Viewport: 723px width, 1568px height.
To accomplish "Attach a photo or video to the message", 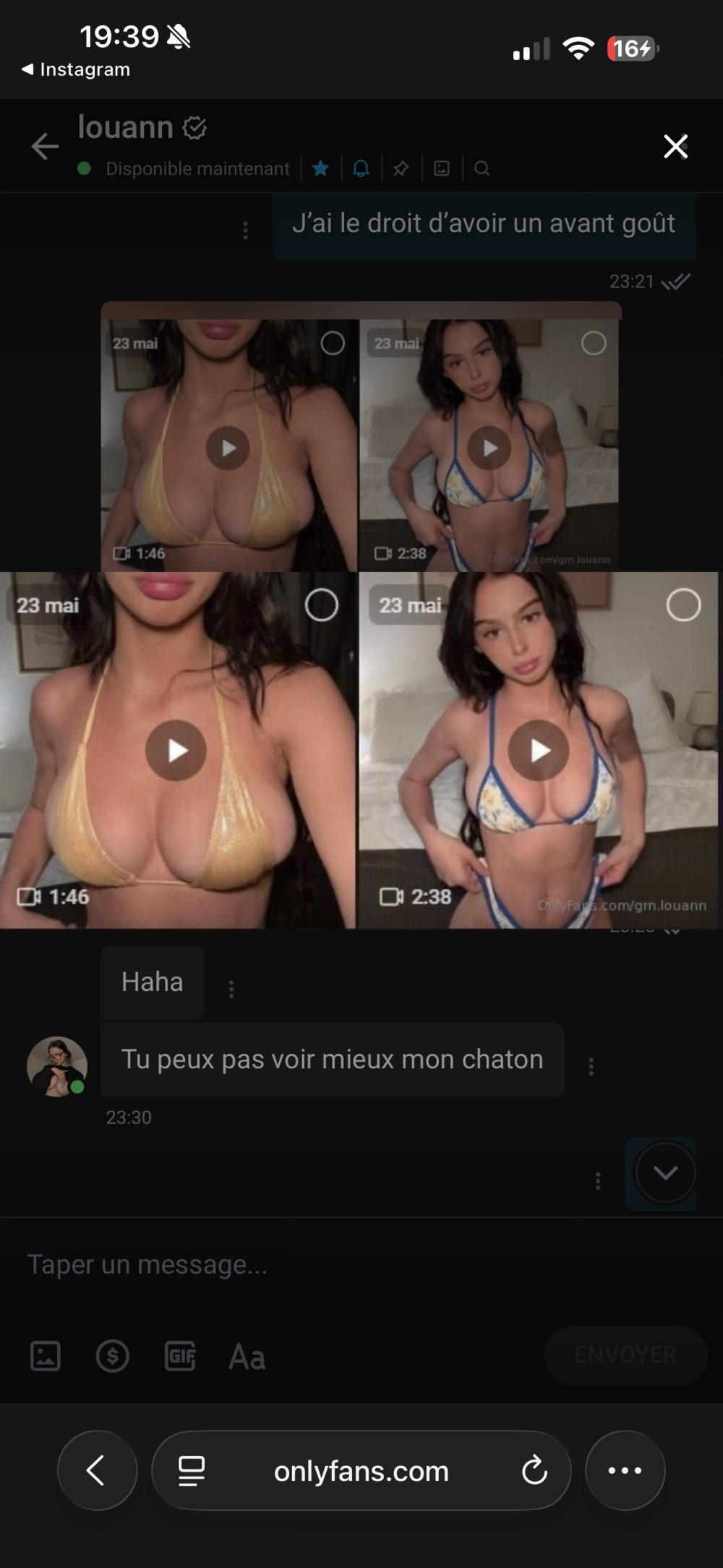I will click(45, 1356).
